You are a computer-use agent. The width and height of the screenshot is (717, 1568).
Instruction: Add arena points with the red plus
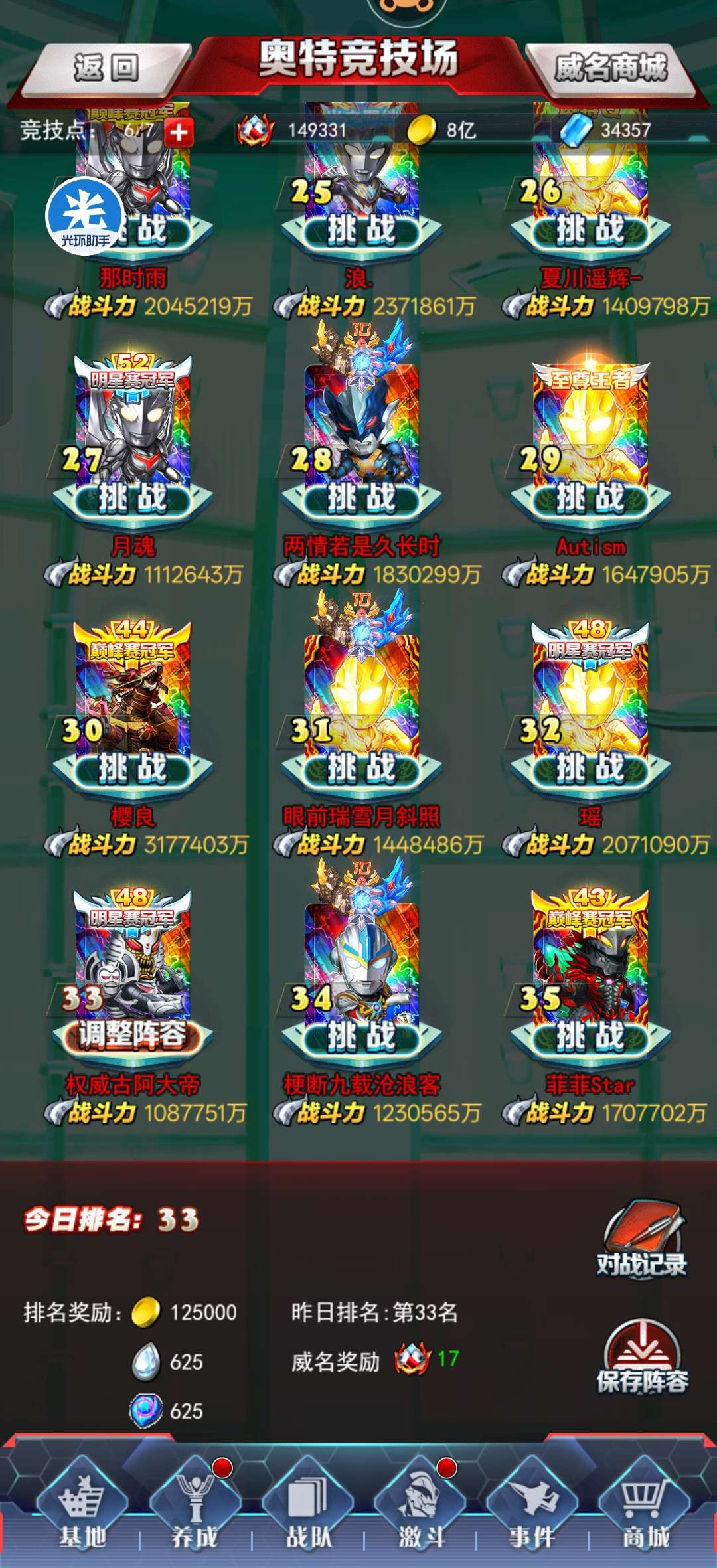tap(178, 132)
